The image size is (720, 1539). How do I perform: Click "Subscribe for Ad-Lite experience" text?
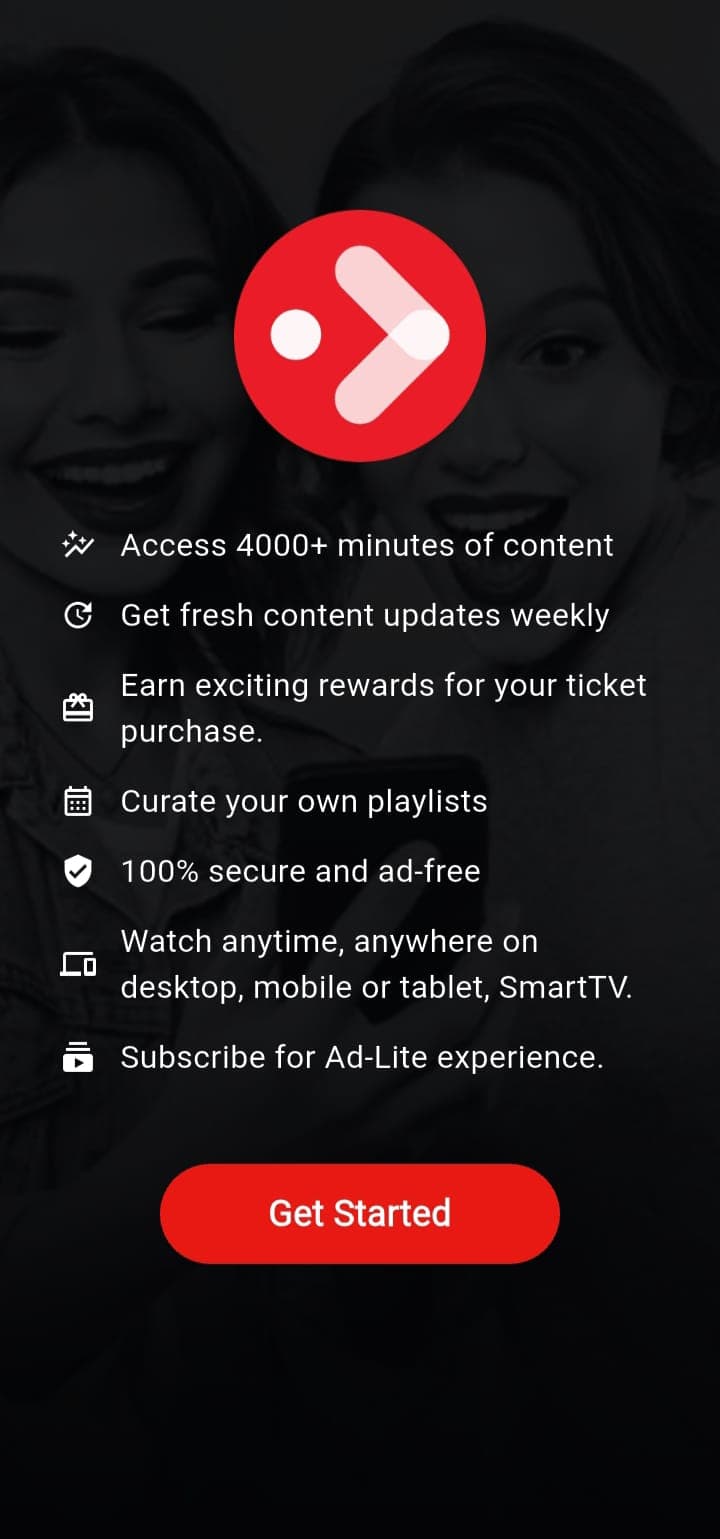(x=362, y=1056)
